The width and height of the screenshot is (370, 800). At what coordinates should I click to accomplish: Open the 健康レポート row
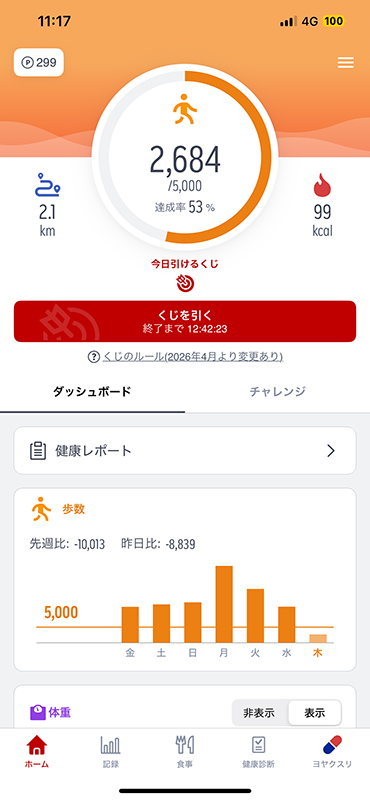(x=185, y=451)
